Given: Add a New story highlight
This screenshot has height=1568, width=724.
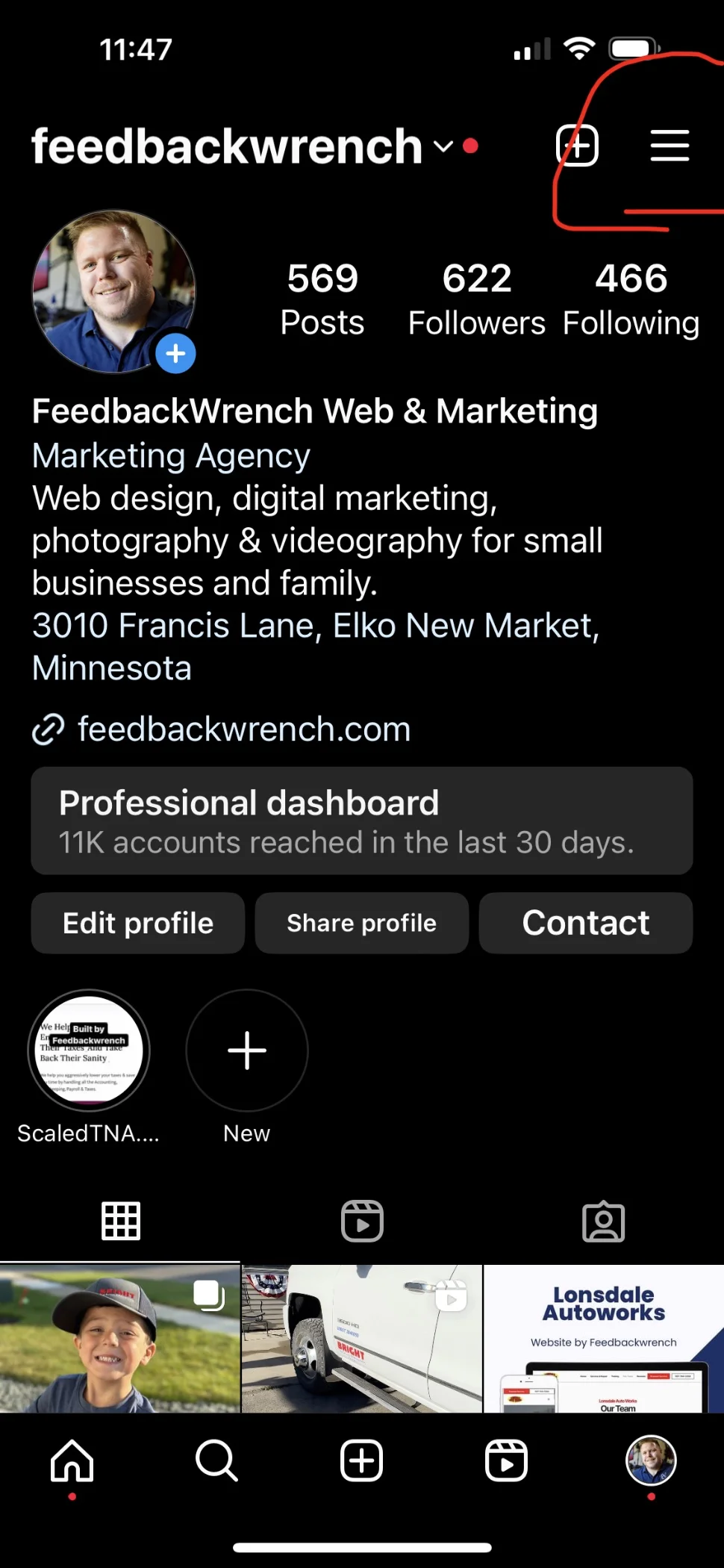Looking at the screenshot, I should pyautogui.click(x=247, y=1051).
